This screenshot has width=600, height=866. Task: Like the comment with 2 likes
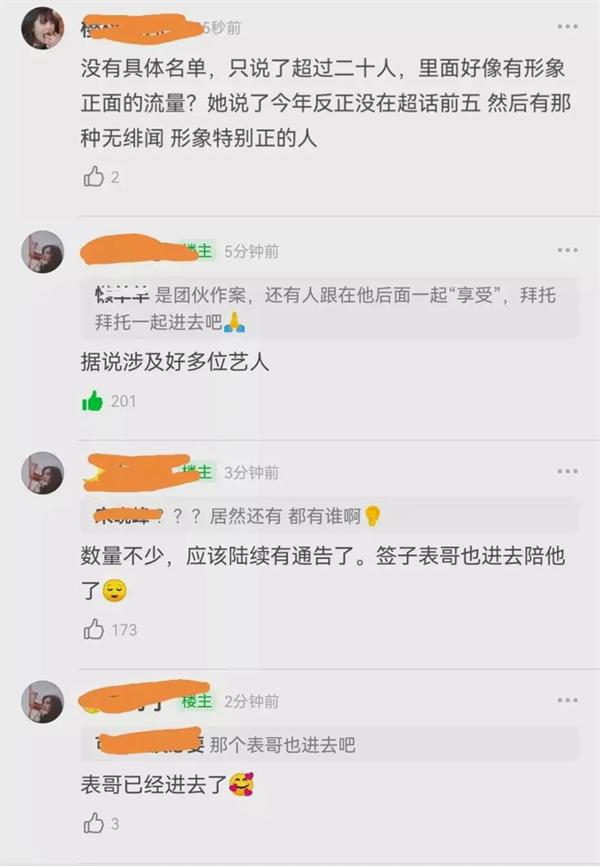click(94, 177)
